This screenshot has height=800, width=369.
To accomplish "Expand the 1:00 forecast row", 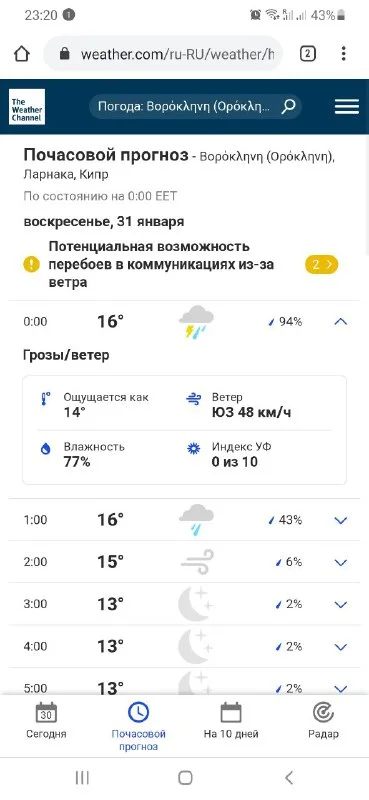I will (x=184, y=520).
